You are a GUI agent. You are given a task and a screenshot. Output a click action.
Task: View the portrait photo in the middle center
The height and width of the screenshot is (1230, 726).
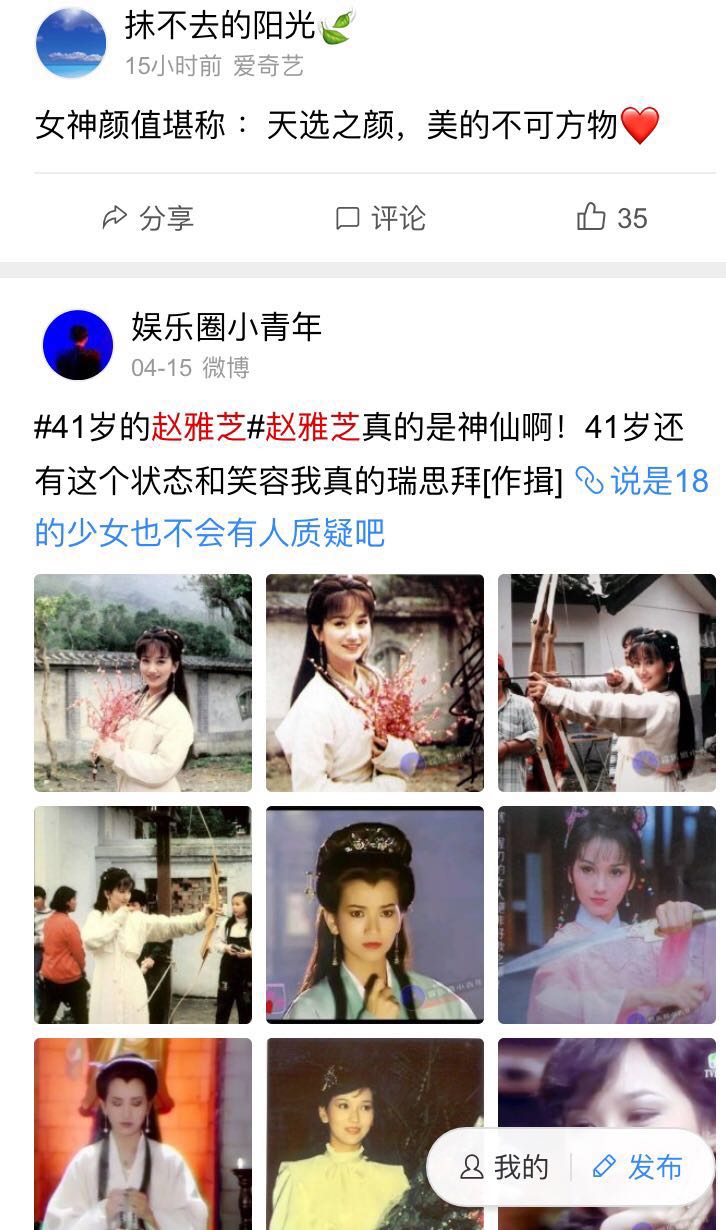(x=375, y=915)
